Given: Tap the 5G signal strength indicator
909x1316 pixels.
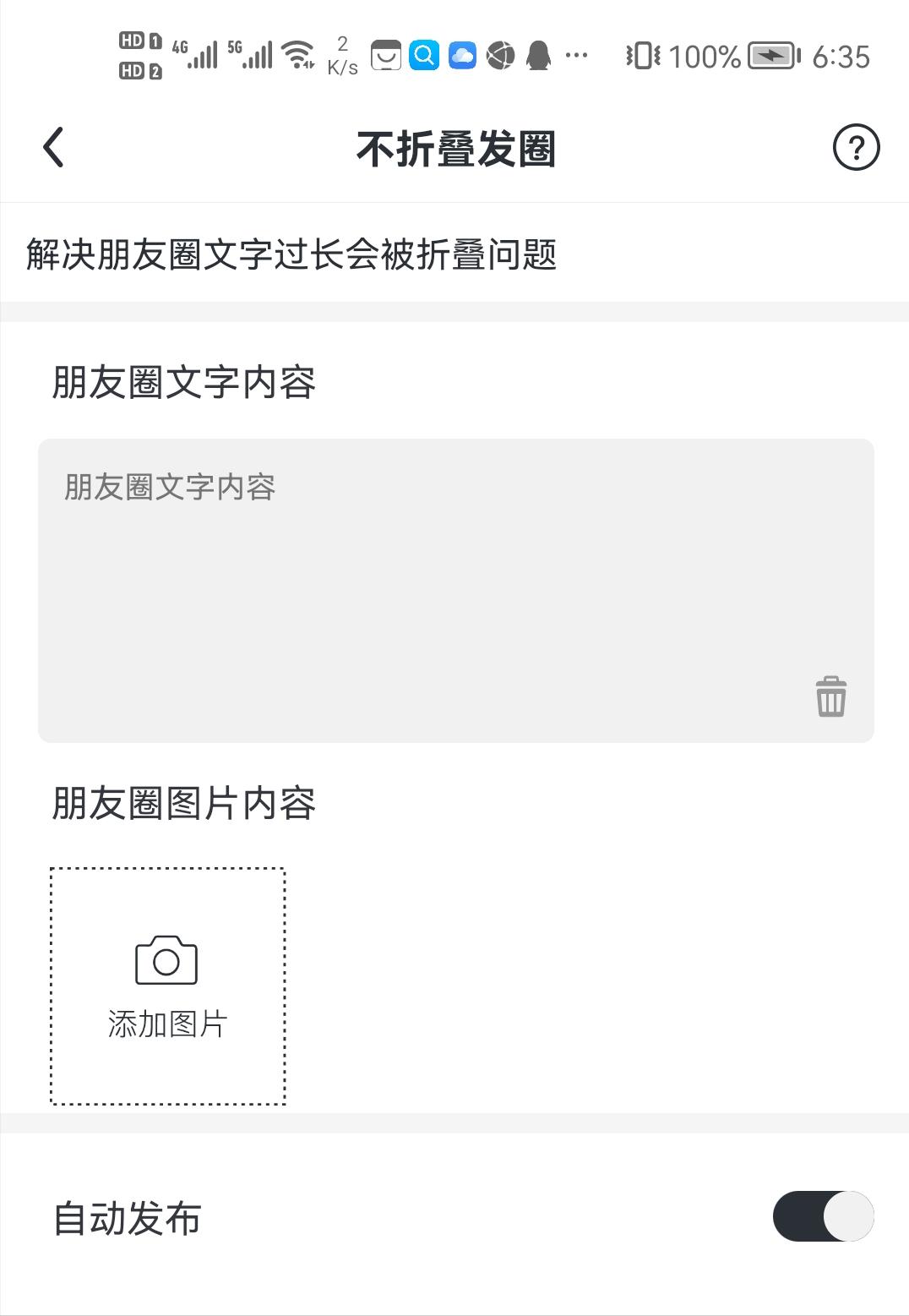Looking at the screenshot, I should pos(253,56).
